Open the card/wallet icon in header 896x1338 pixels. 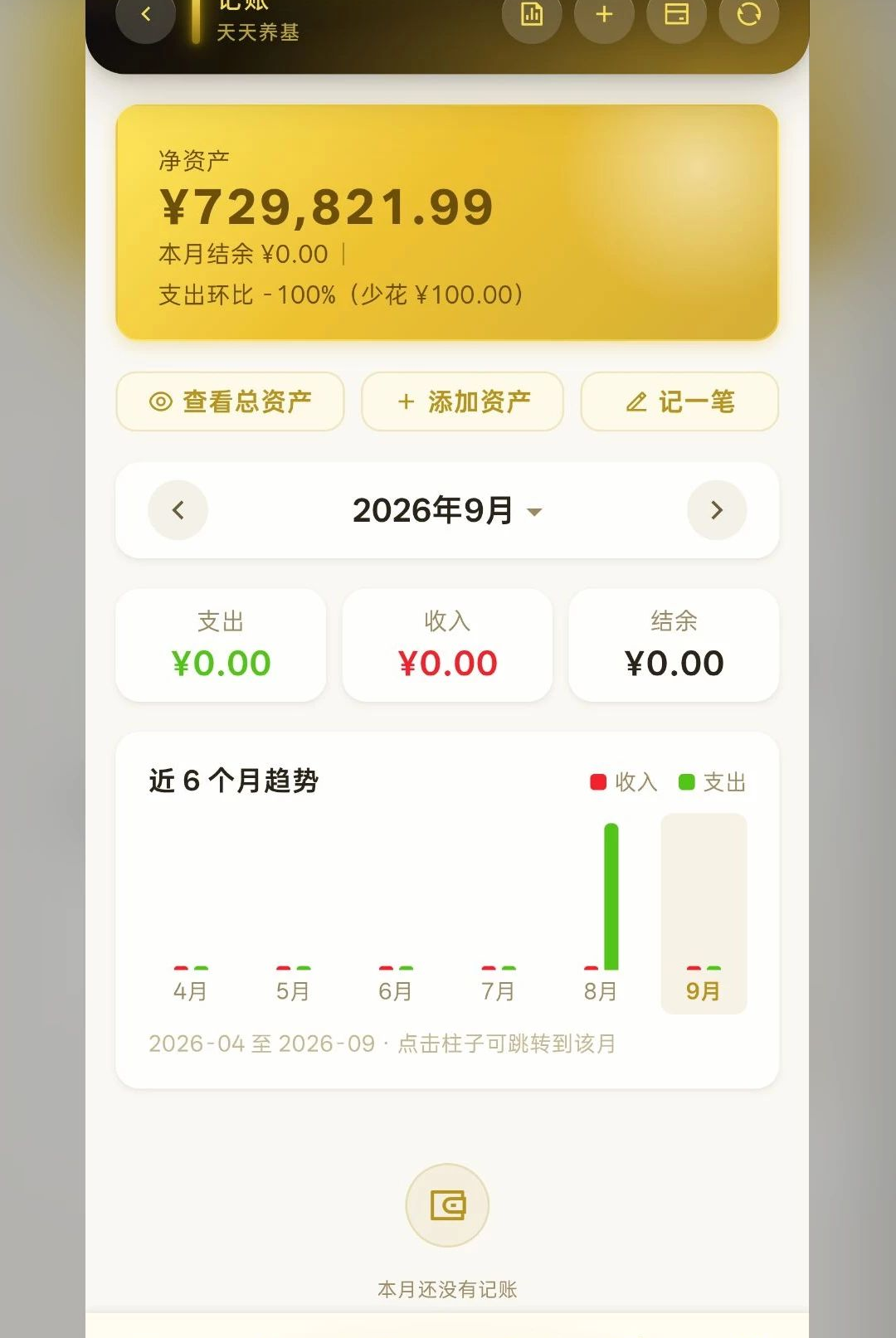[x=676, y=14]
